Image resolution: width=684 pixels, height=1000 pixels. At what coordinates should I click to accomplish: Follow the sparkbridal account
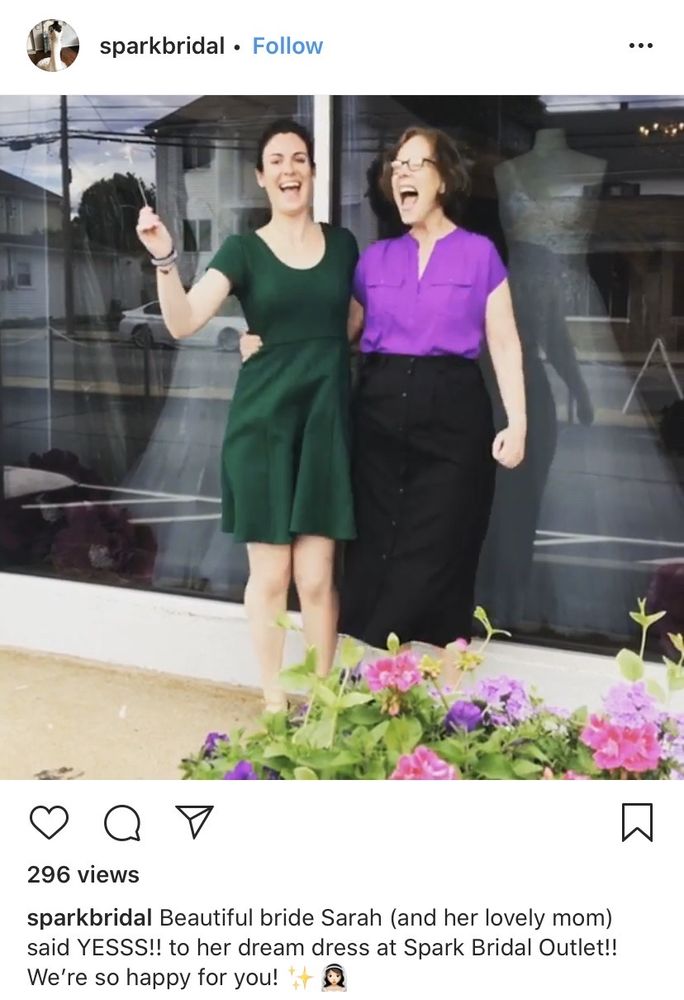coord(287,46)
